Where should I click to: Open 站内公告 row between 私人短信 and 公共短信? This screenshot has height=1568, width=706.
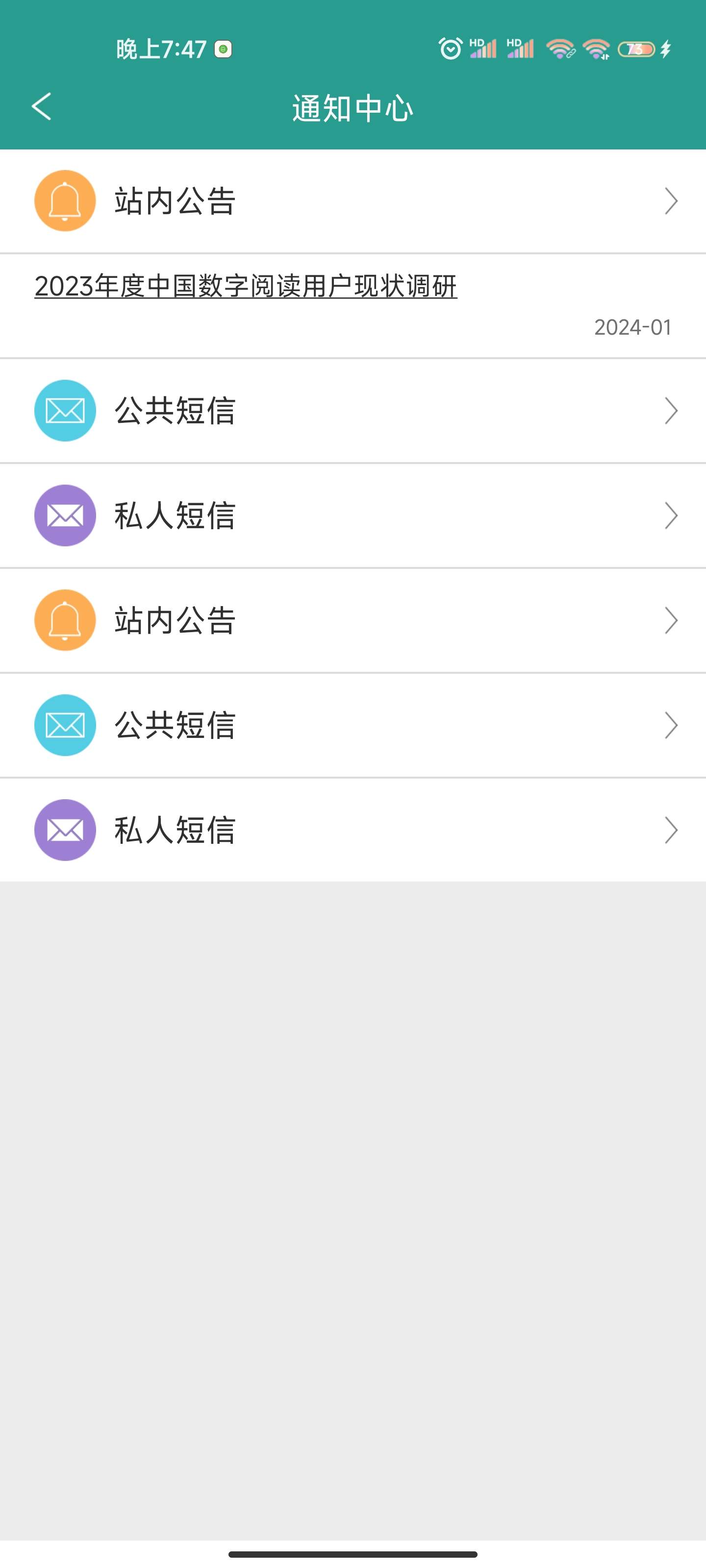(x=353, y=620)
